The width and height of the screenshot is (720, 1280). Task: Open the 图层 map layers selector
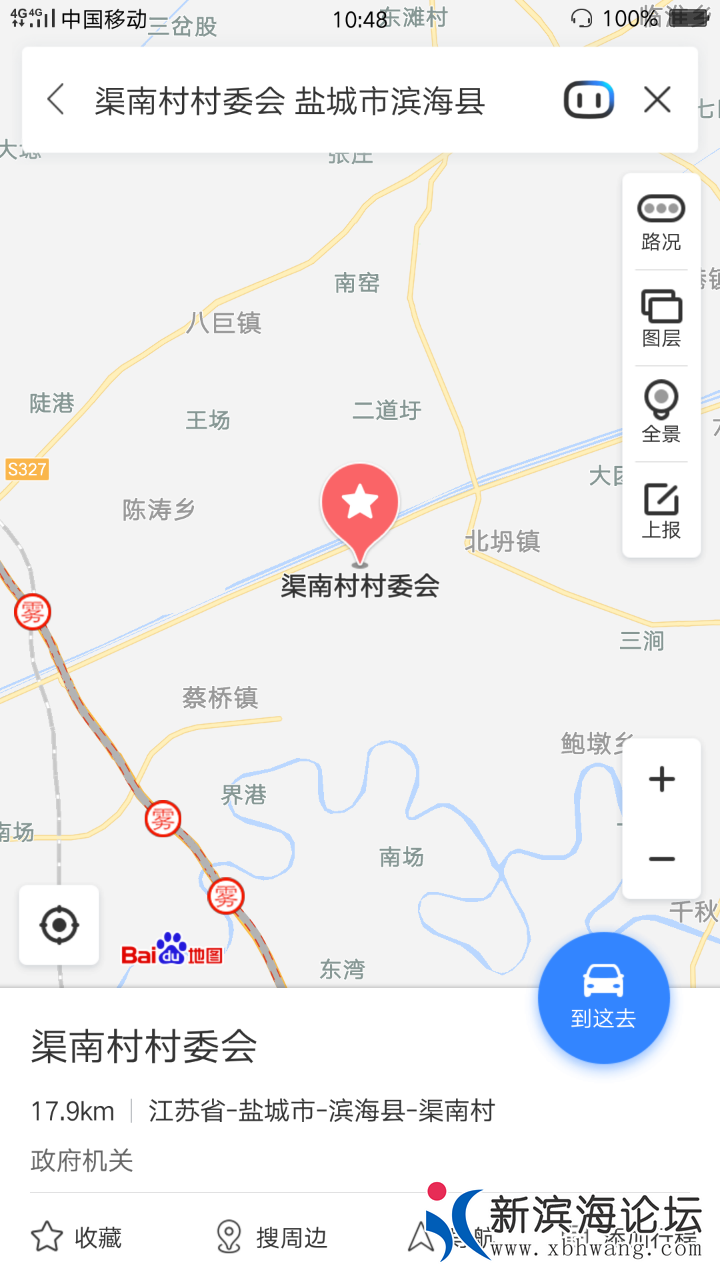660,318
